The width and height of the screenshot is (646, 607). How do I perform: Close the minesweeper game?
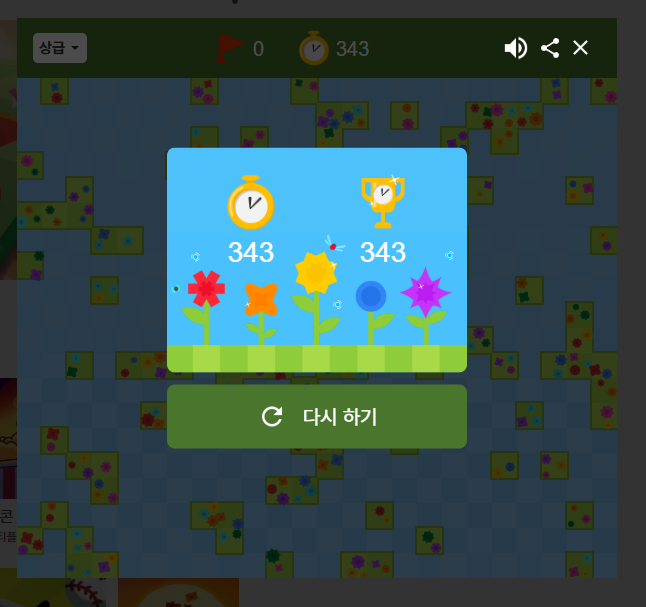pos(581,48)
